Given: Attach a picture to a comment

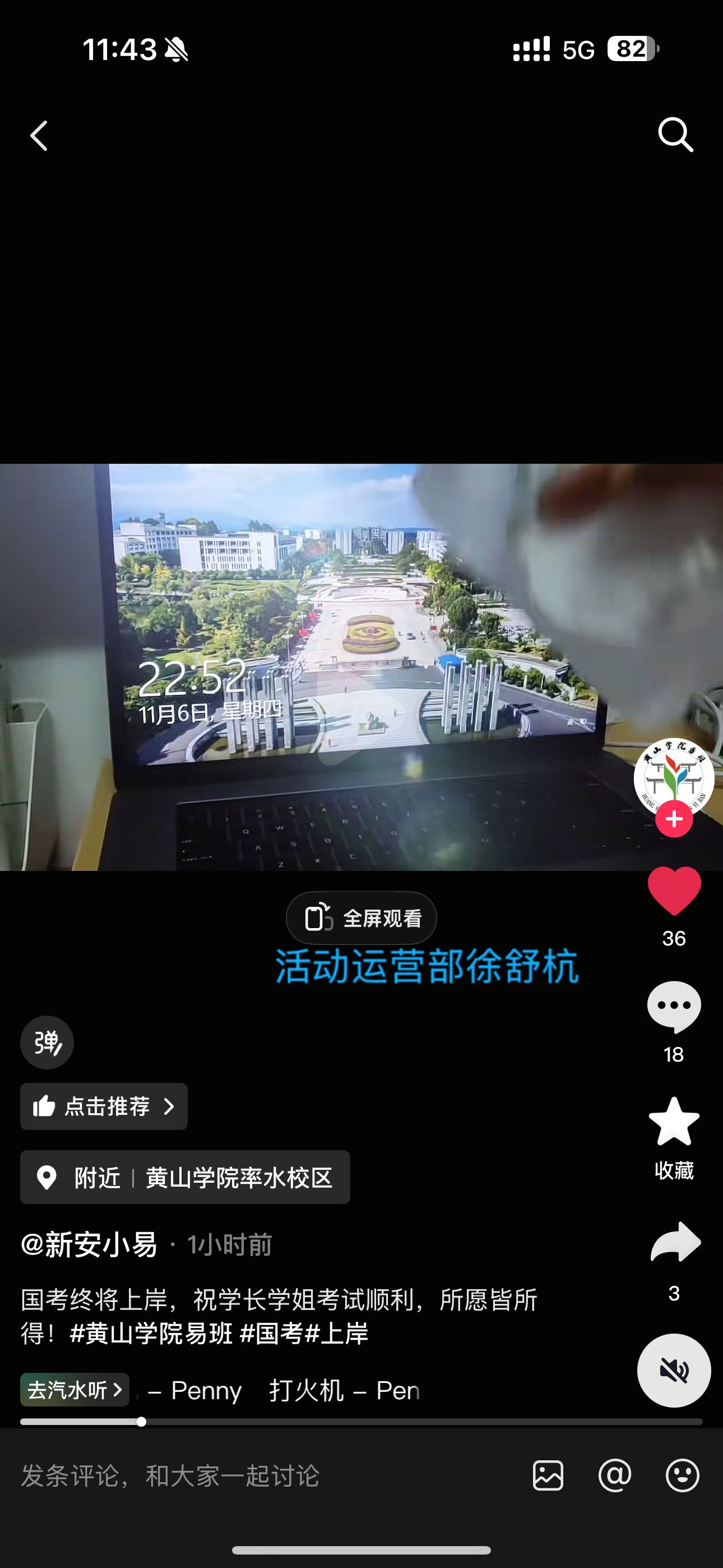Looking at the screenshot, I should 548,1475.
